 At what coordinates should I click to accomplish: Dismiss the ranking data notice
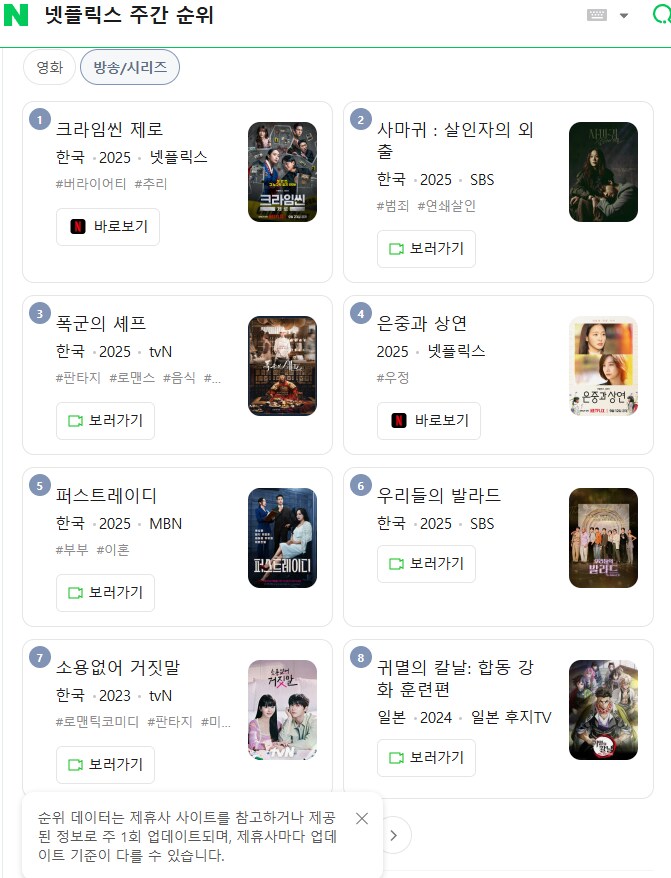(362, 818)
